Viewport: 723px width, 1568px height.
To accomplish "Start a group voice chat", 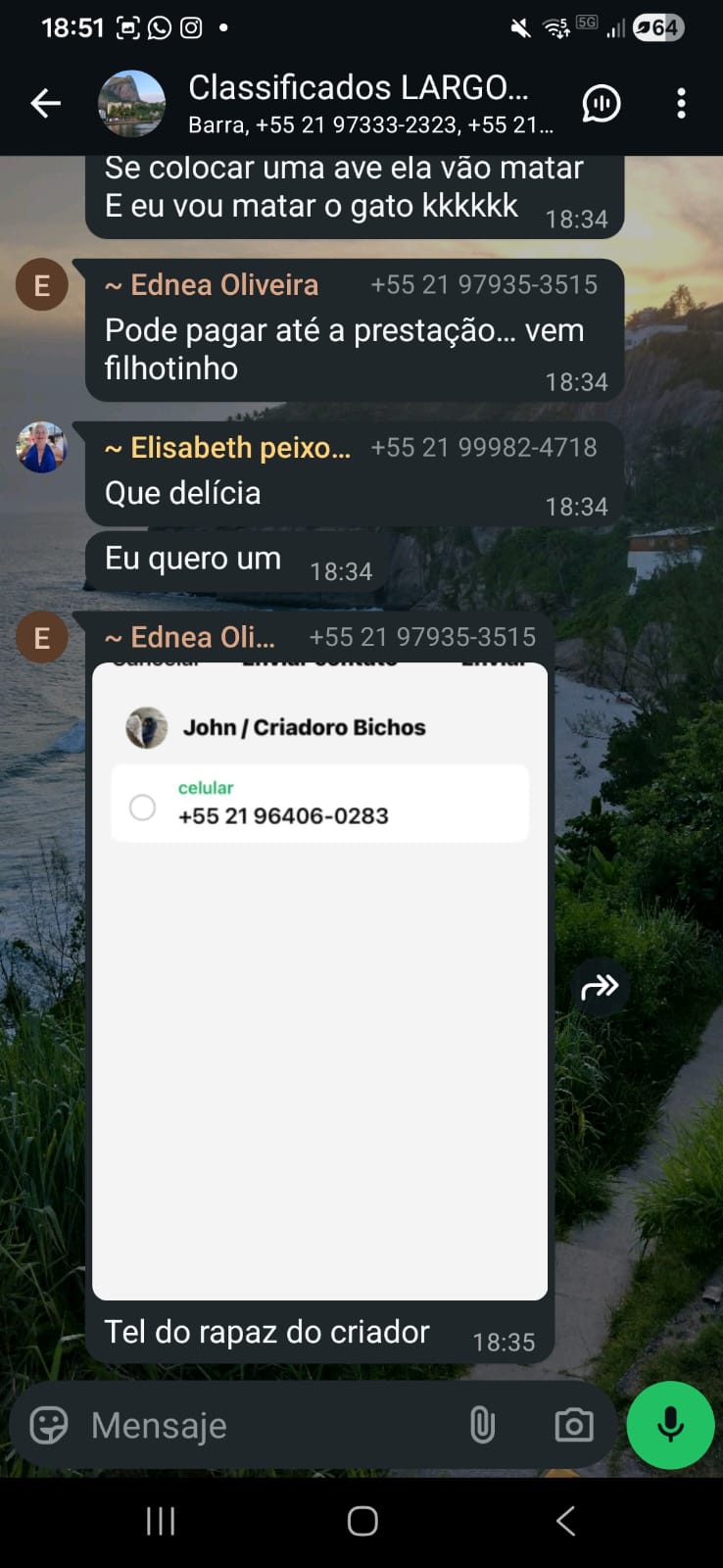I will (x=601, y=103).
